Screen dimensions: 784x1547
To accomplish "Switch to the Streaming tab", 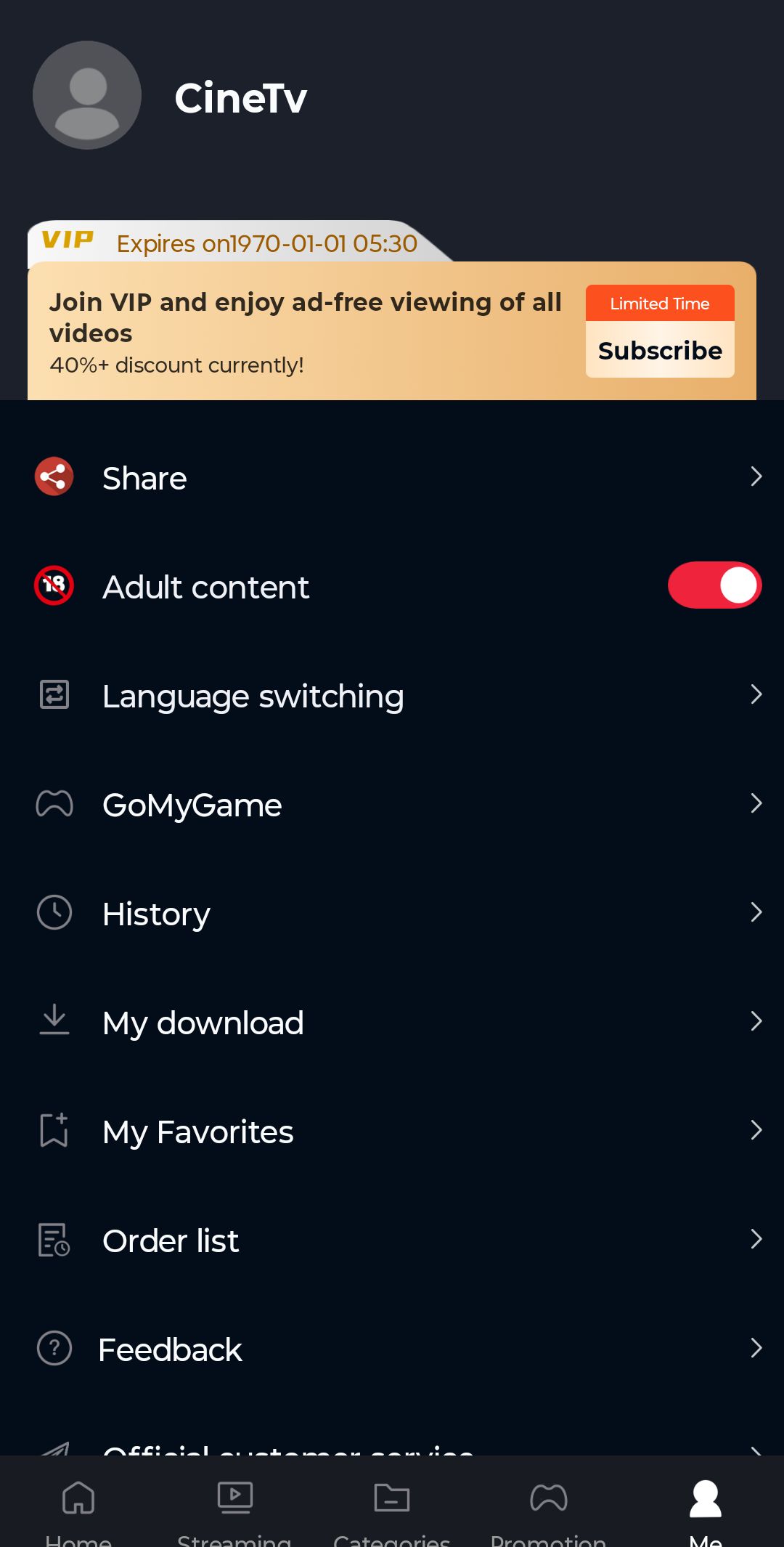I will pos(234,1507).
